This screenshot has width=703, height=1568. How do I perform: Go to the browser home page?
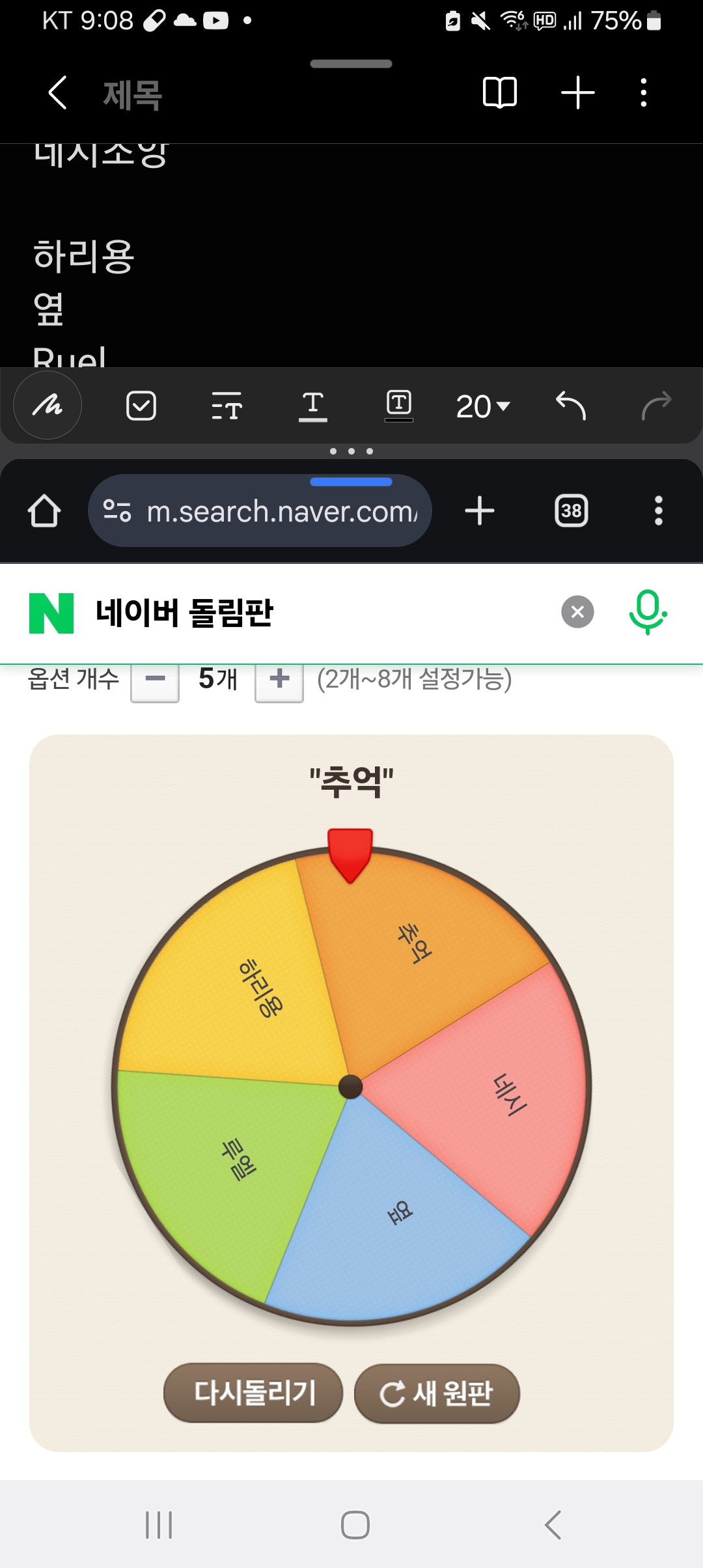pos(44,511)
